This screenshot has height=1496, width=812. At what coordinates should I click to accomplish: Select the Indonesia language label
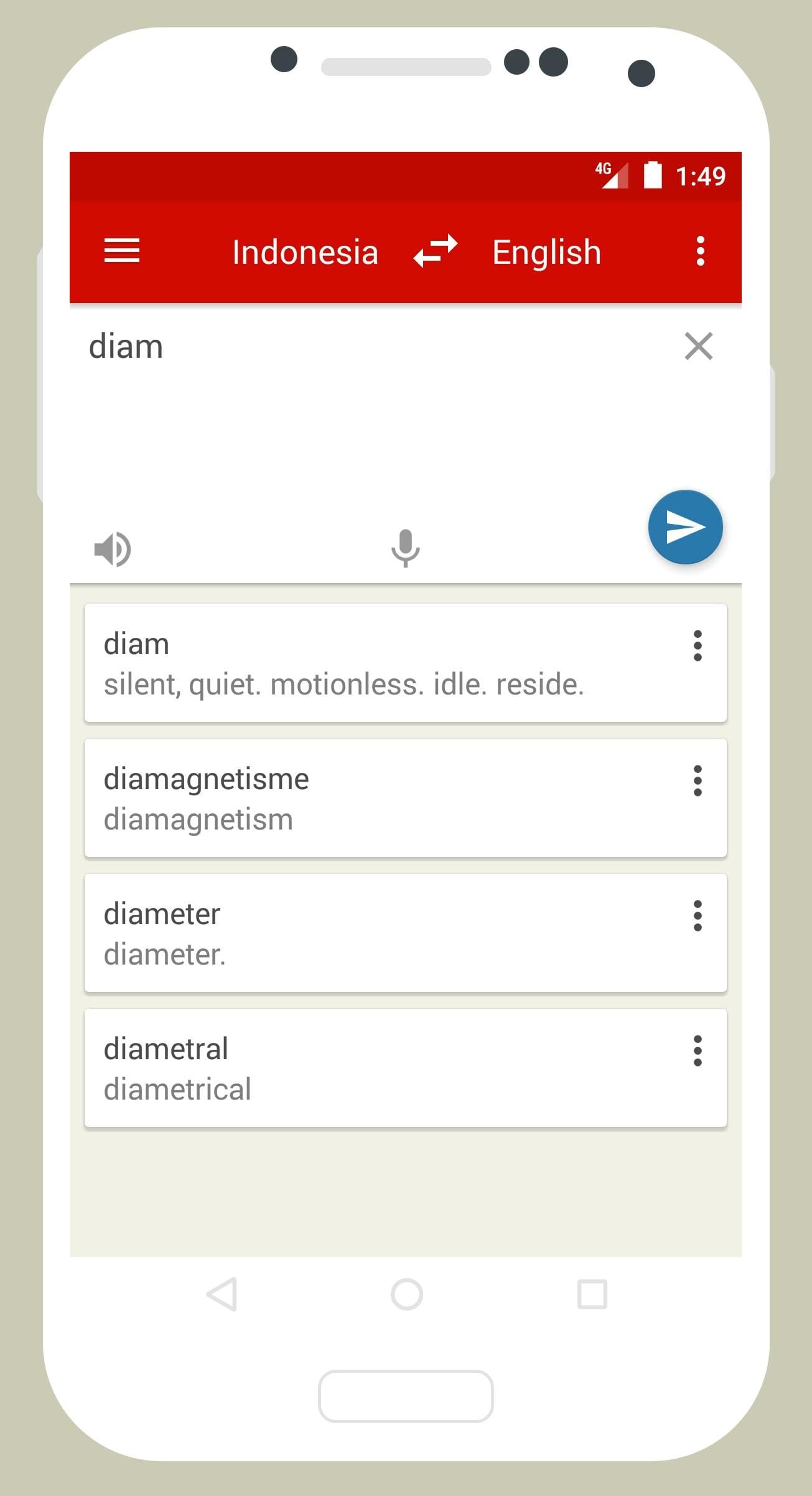click(304, 251)
